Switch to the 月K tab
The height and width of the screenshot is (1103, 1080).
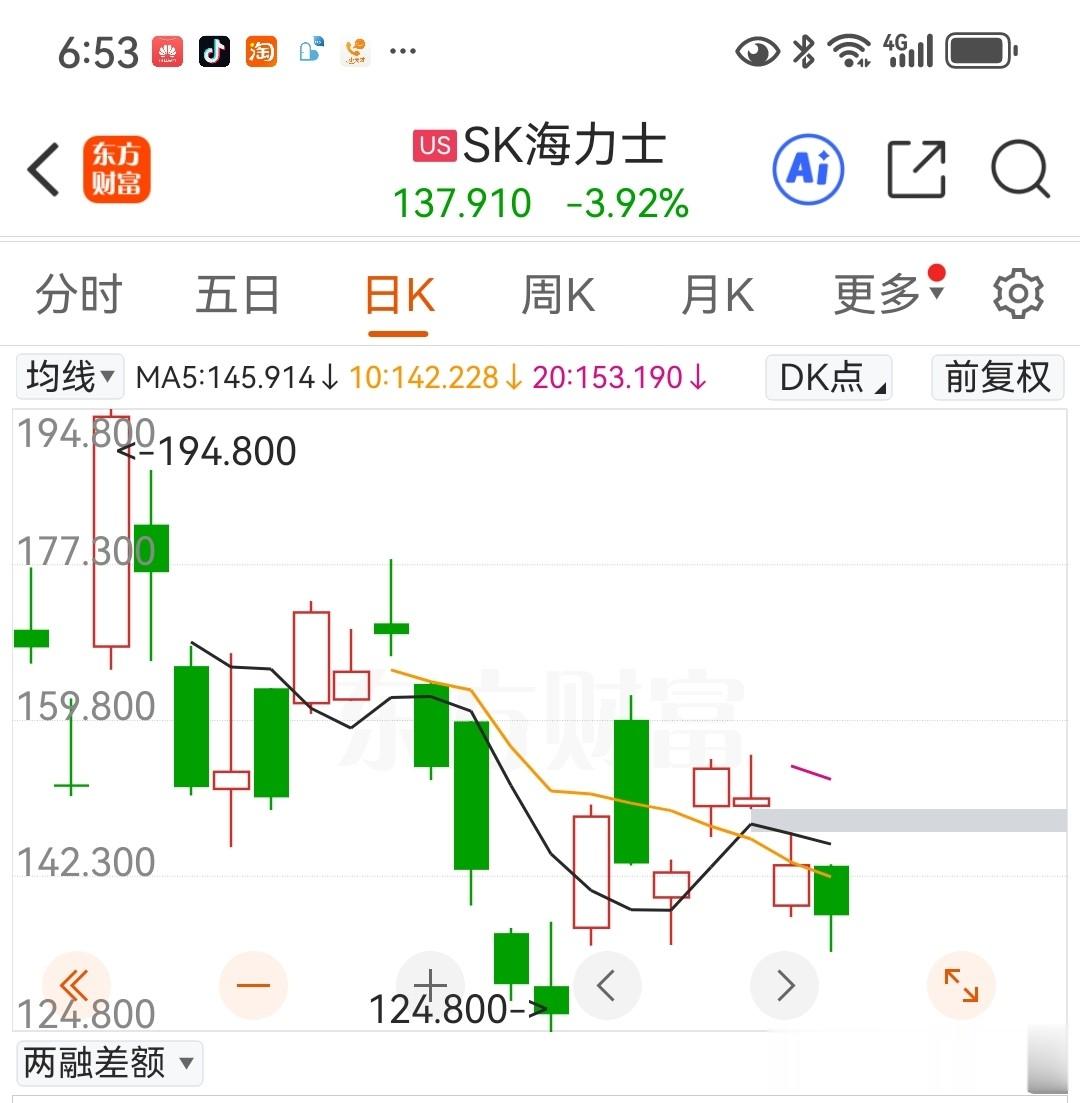pos(718,294)
